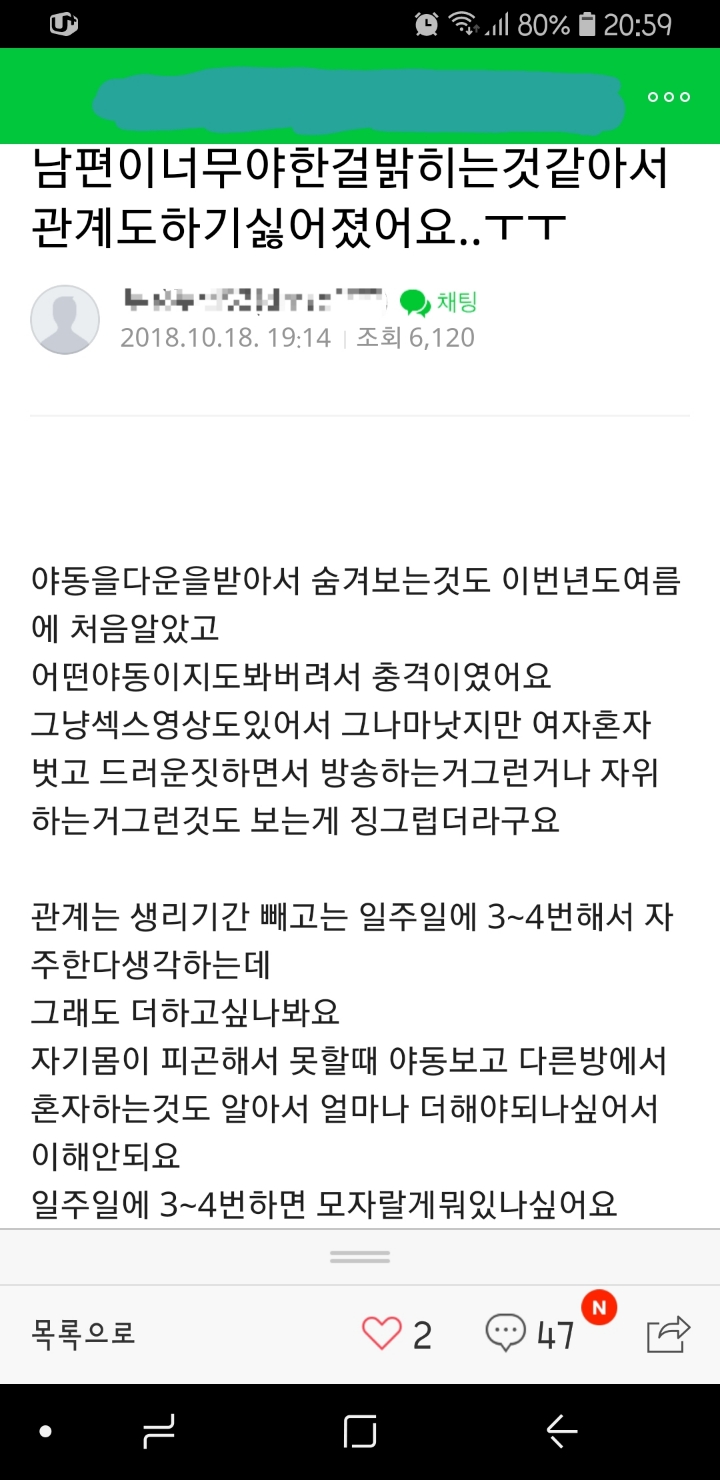
Task: Open the 47 comments
Action: 530,1333
